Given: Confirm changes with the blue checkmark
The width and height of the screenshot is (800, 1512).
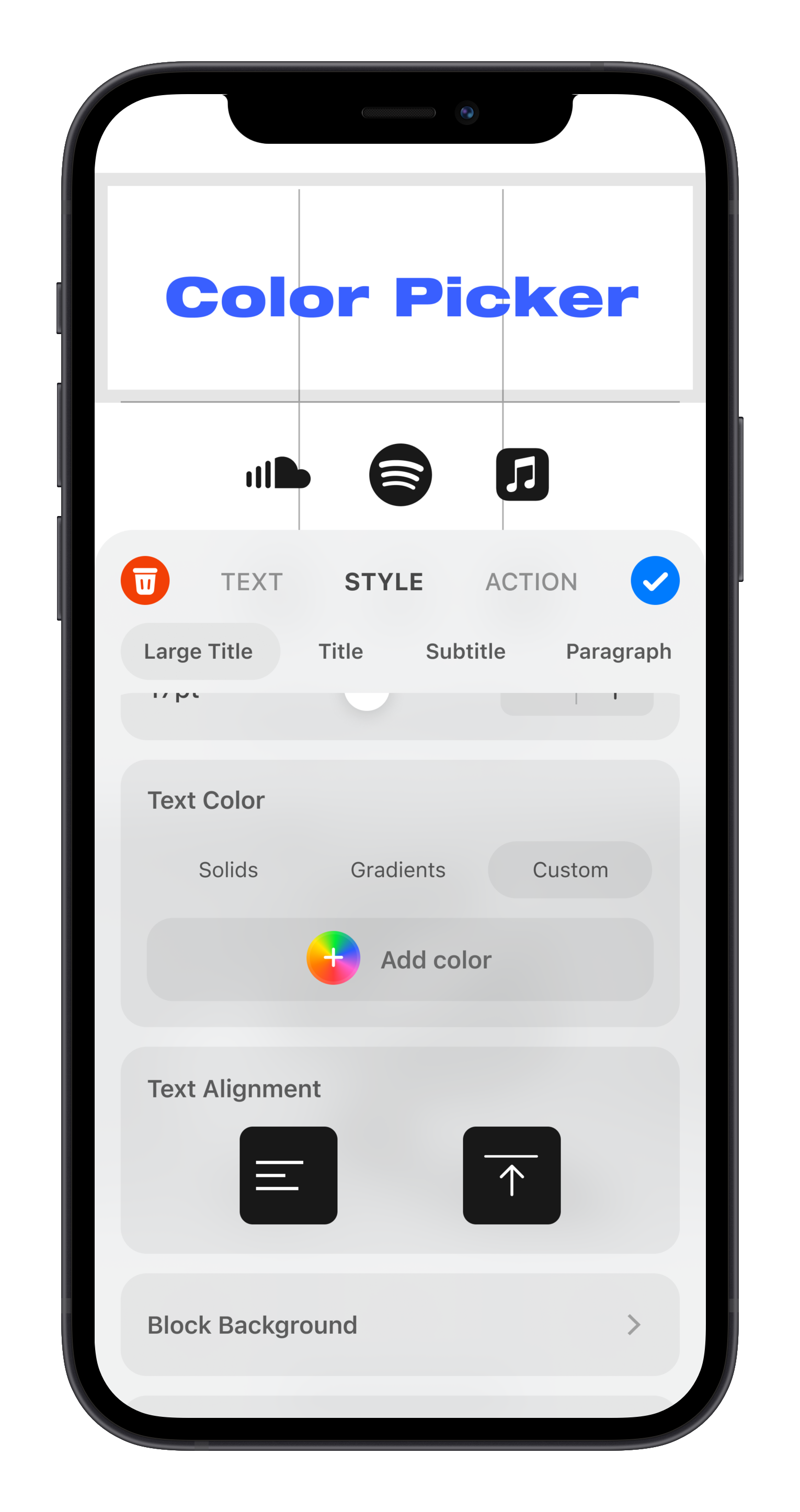Looking at the screenshot, I should (655, 580).
